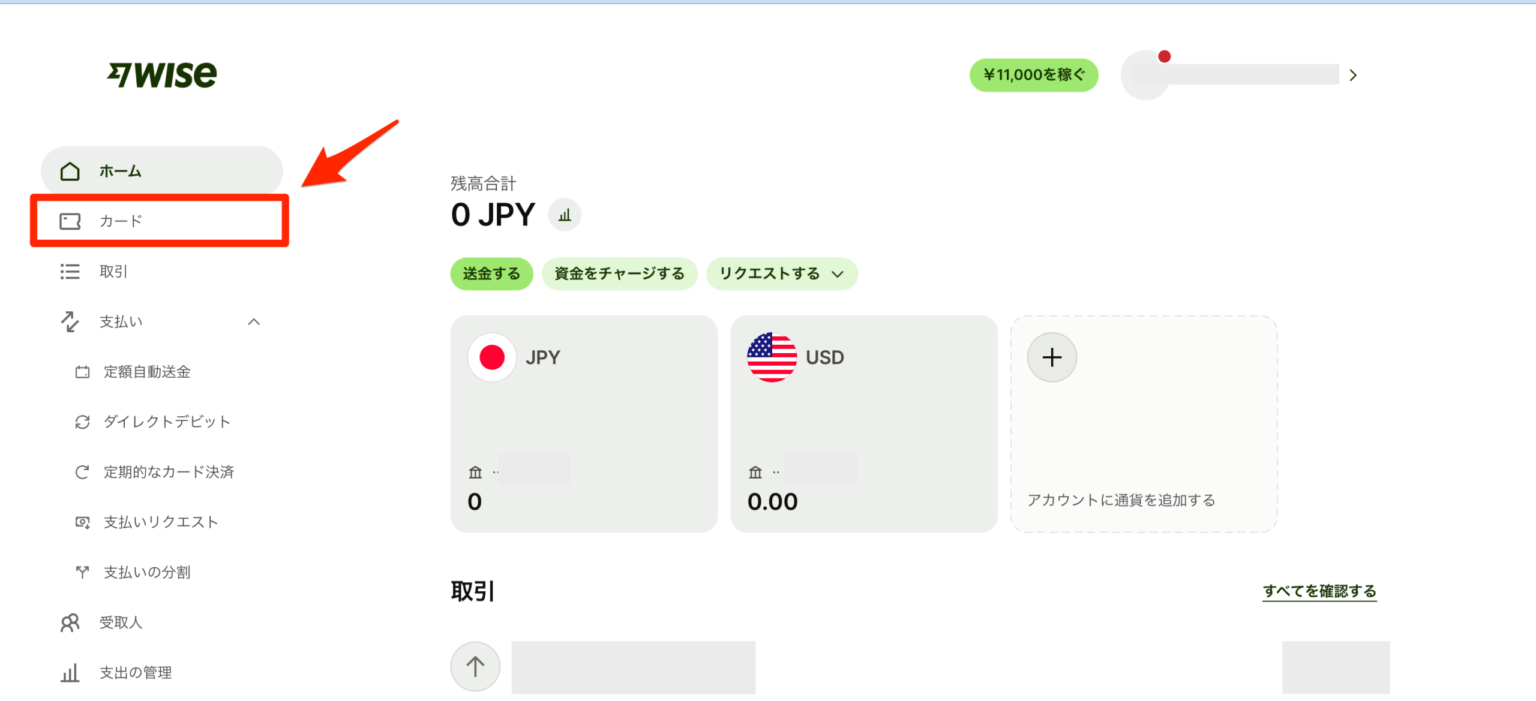This screenshot has width=1536, height=701.
Task: Select ダイレクトデビット
Action: coord(167,422)
